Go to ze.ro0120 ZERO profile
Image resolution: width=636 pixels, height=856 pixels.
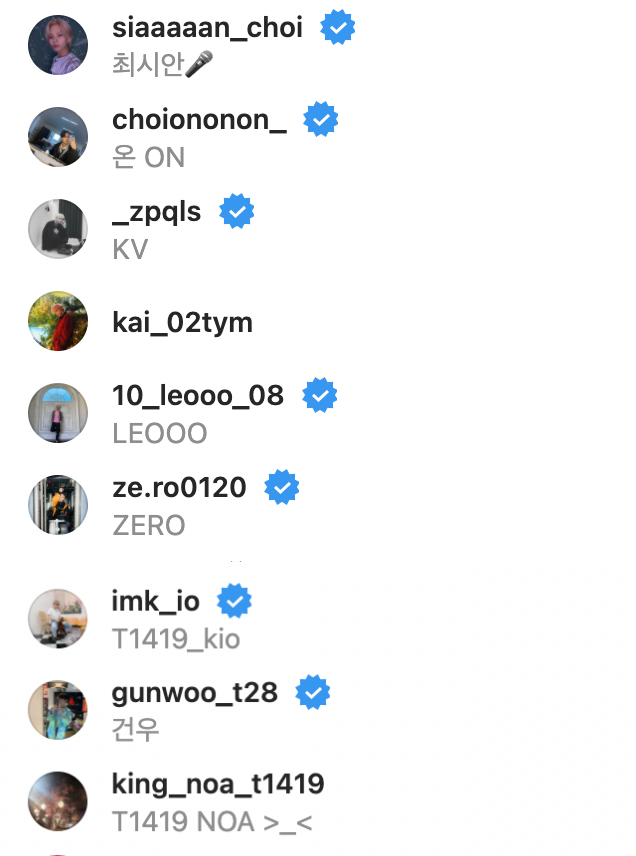click(179, 488)
